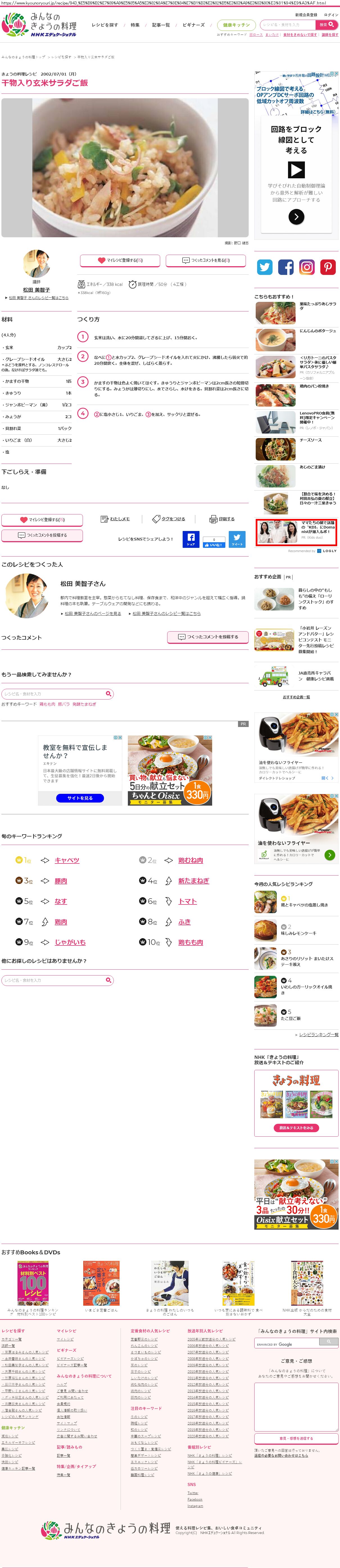The height and width of the screenshot is (1568, 340).
Task: Send feedback with 意見・感想を送信する
Action: pyautogui.click(x=296, y=1438)
